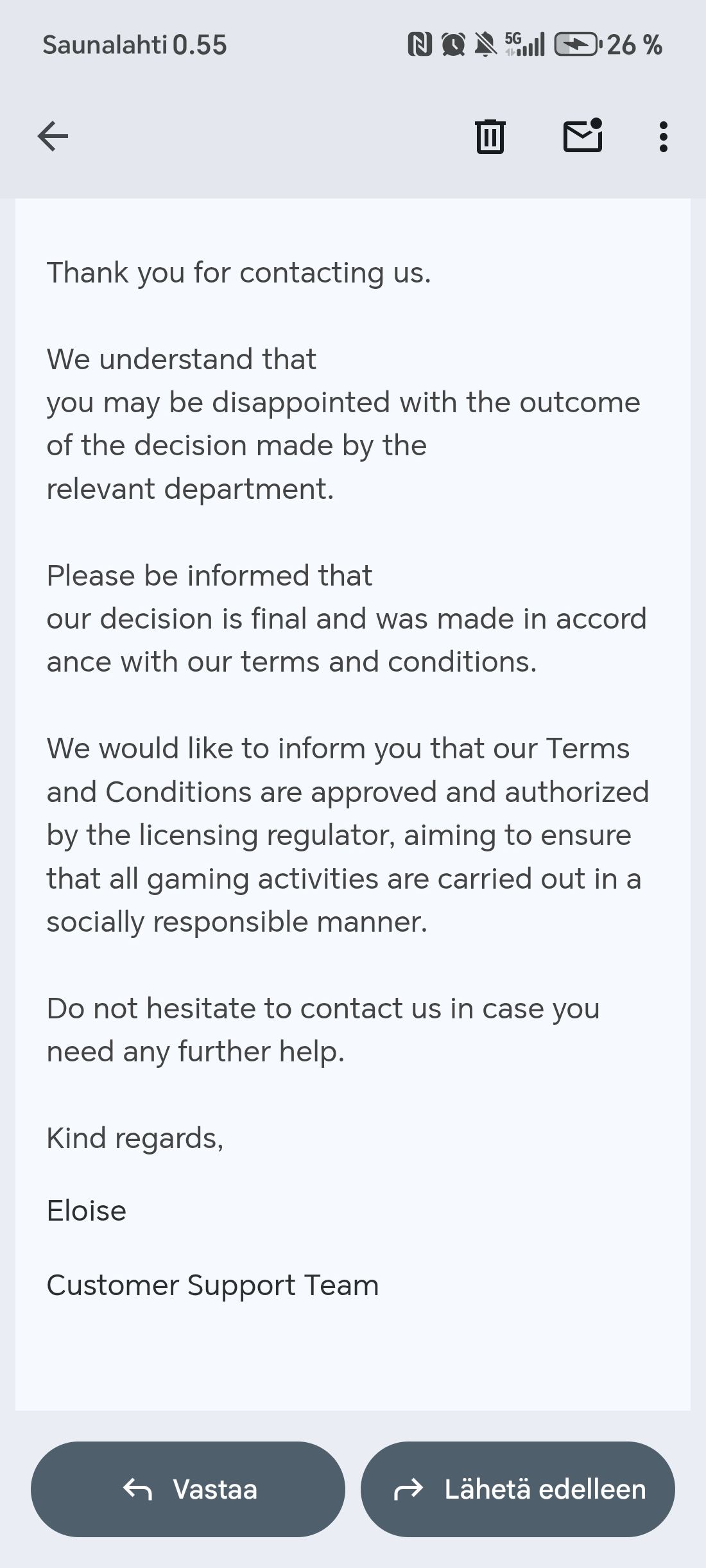Open the three-dot overflow menu
The height and width of the screenshot is (1568, 706).
tap(663, 137)
